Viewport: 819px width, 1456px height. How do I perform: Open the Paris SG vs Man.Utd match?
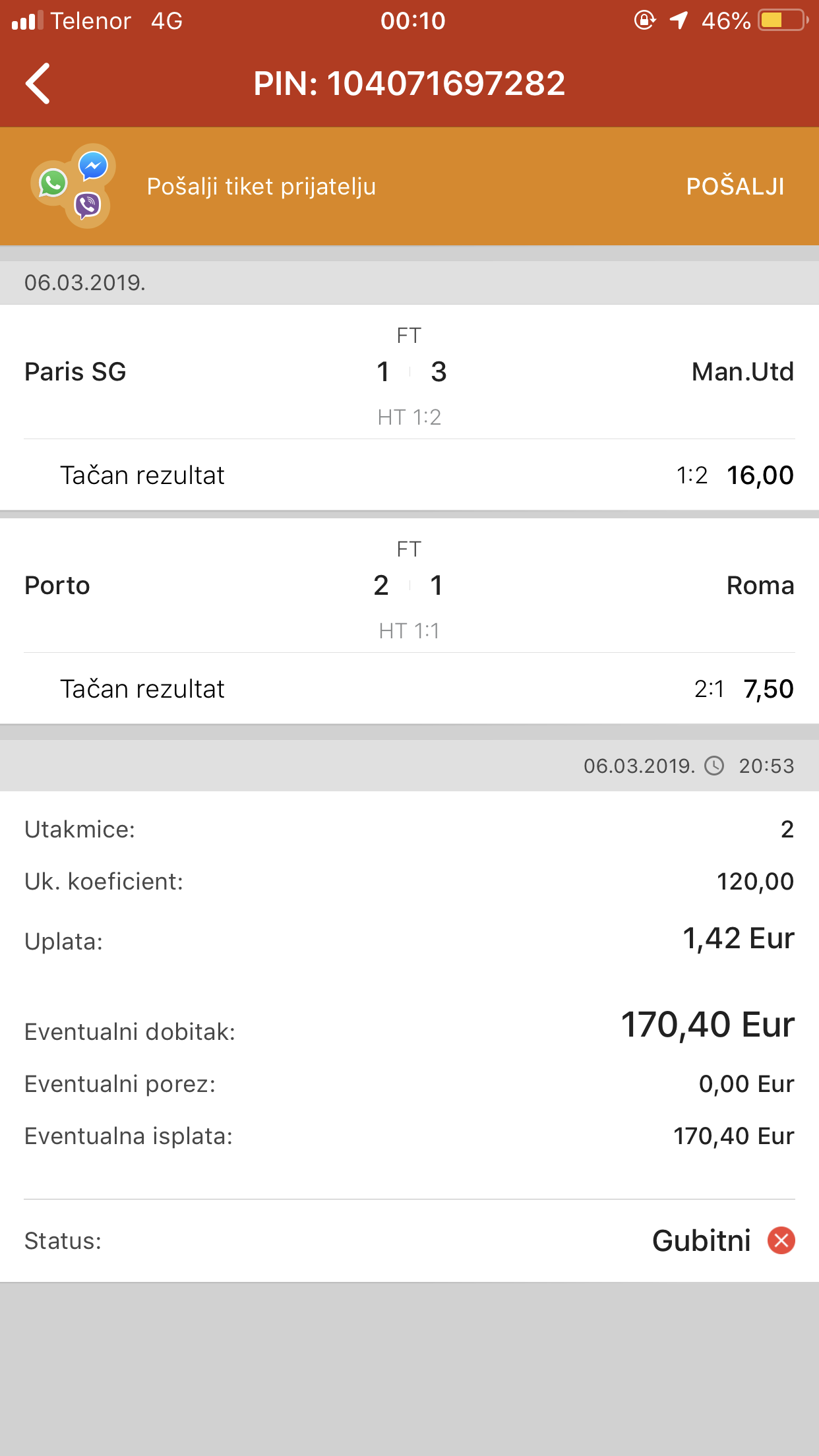tap(409, 372)
